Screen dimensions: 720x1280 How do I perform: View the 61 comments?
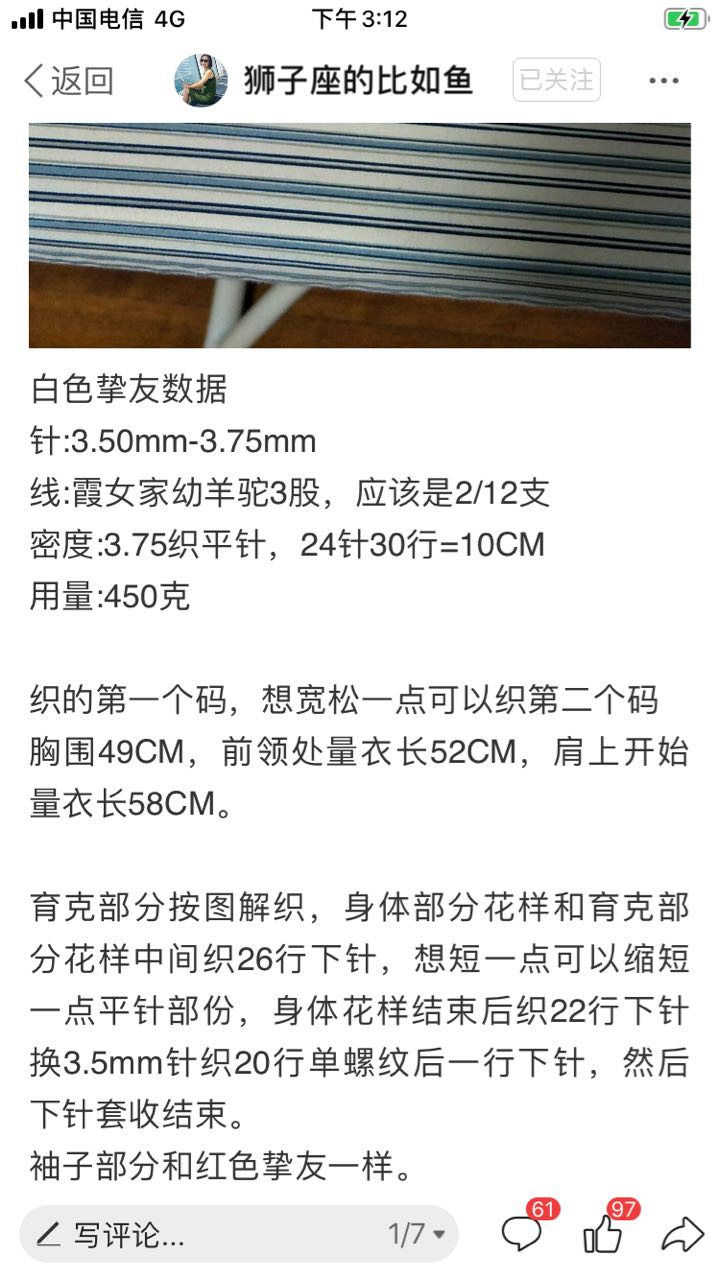[523, 1234]
